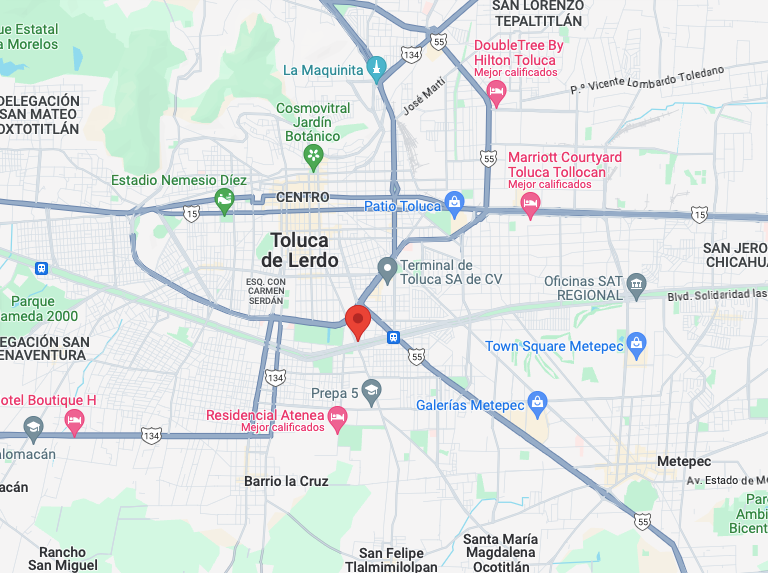The width and height of the screenshot is (768, 573).
Task: Open Cosmovitral Jardín Botánico marker
Action: tap(313, 158)
